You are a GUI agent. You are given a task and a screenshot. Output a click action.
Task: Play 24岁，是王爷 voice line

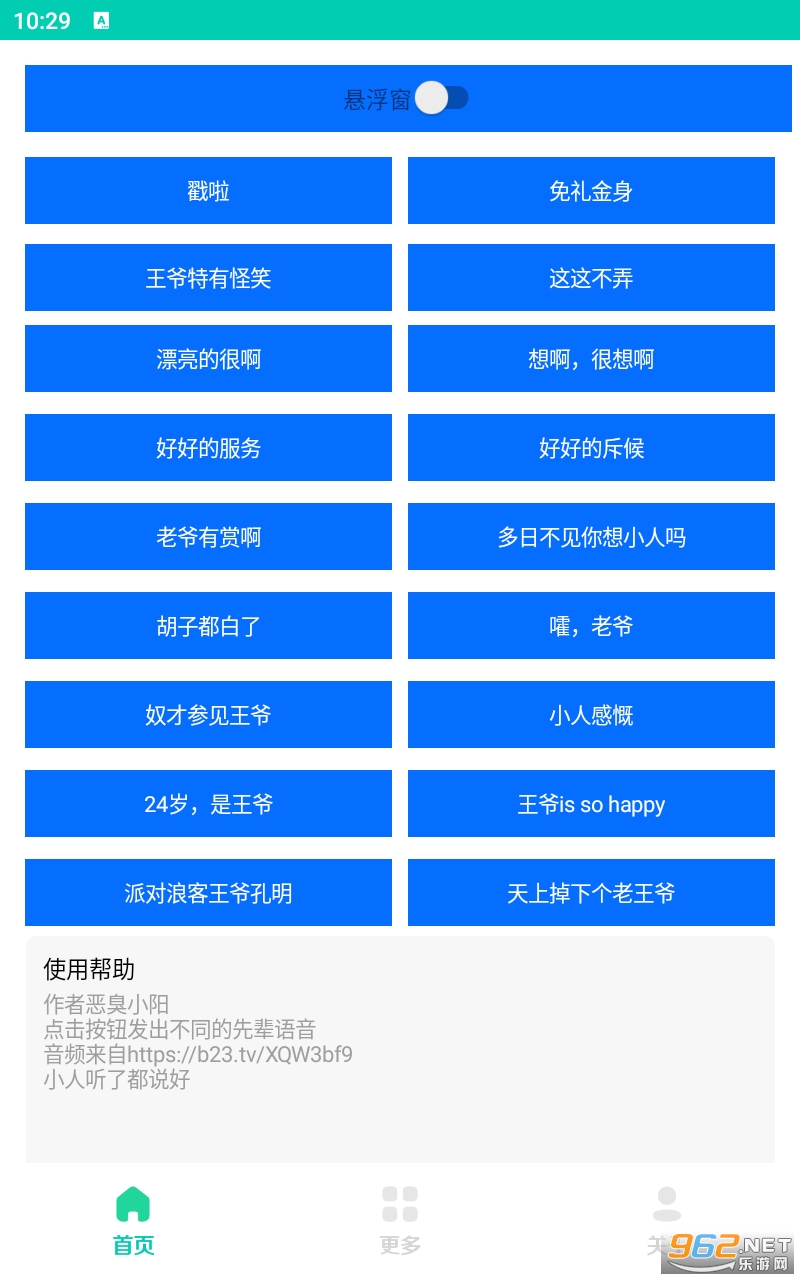208,804
